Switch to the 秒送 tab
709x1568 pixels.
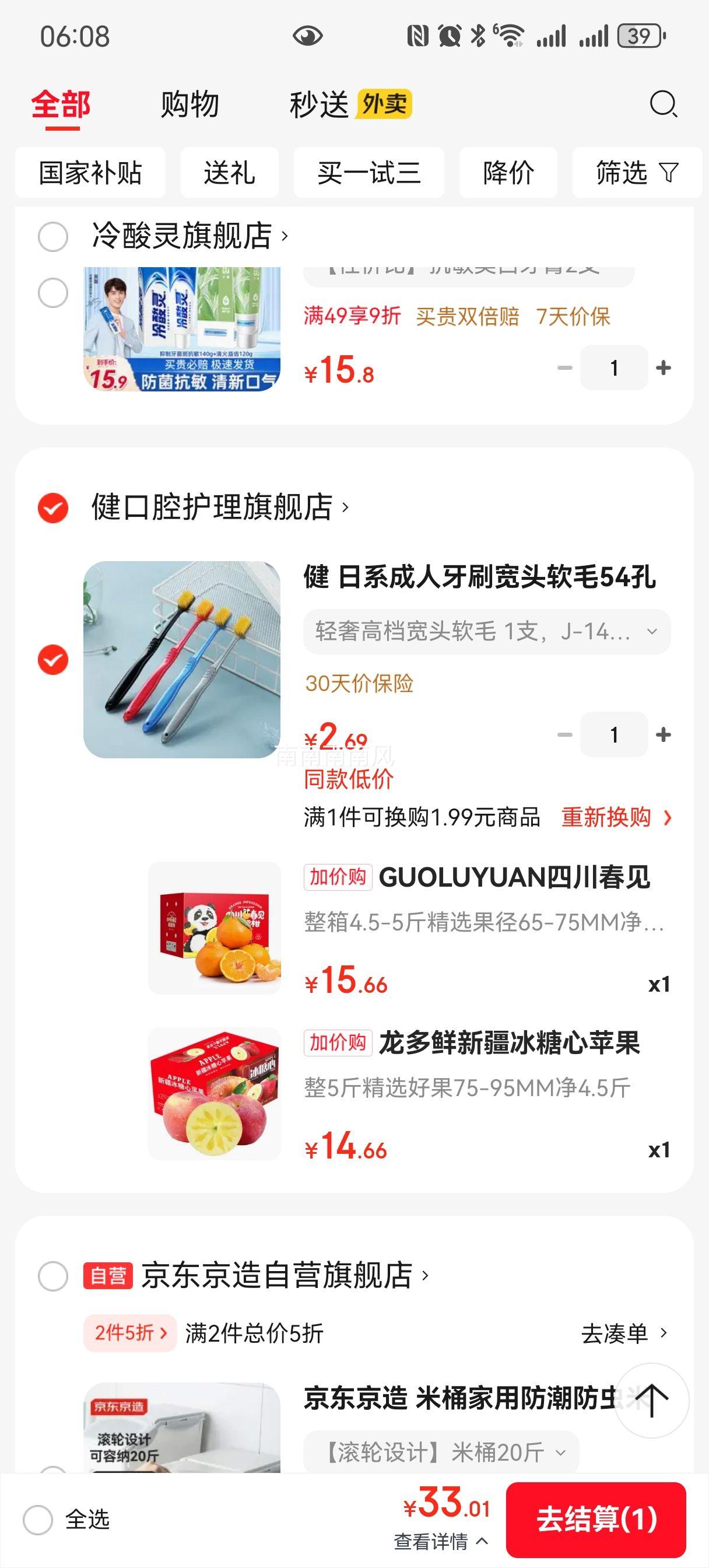click(x=321, y=104)
